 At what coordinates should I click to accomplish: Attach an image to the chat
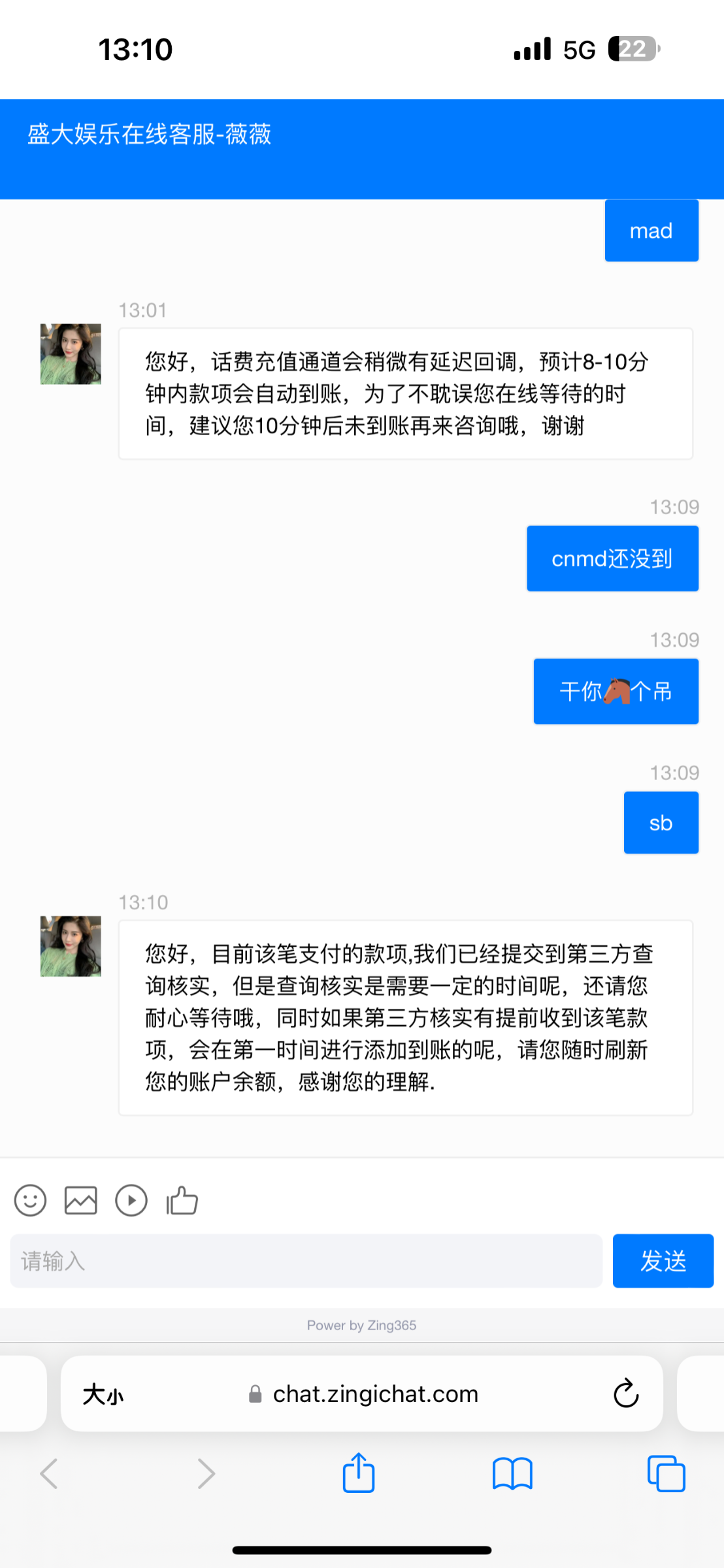(x=81, y=1200)
